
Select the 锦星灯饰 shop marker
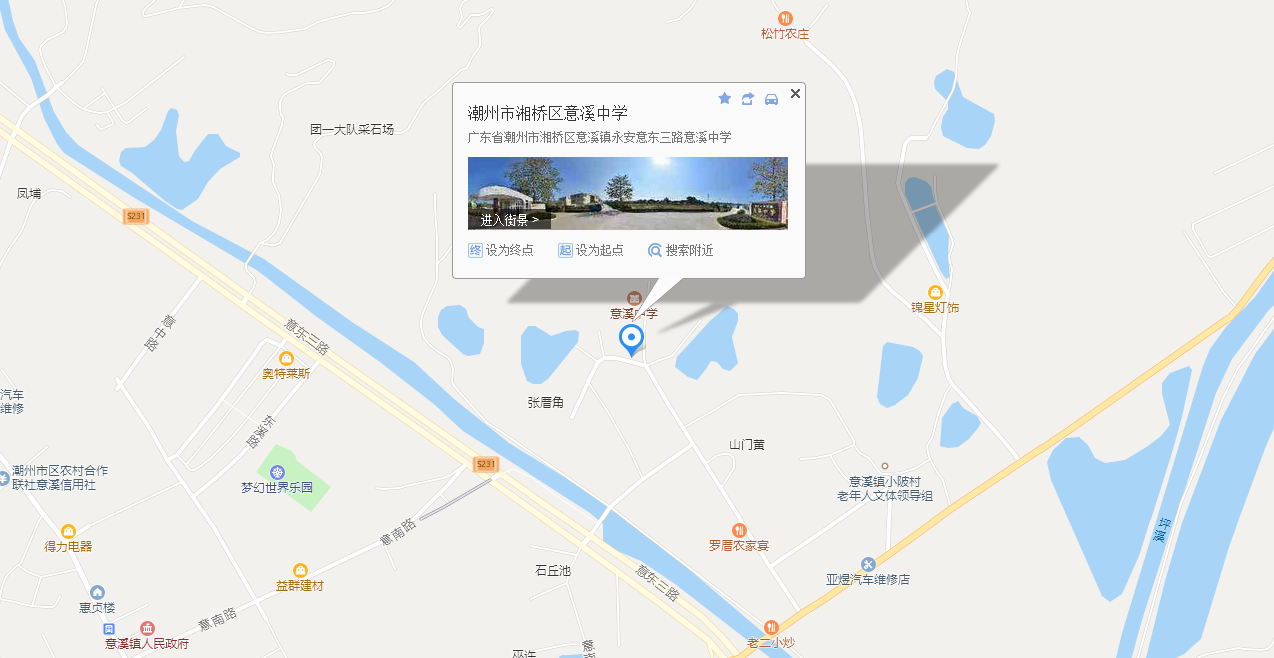(x=935, y=292)
